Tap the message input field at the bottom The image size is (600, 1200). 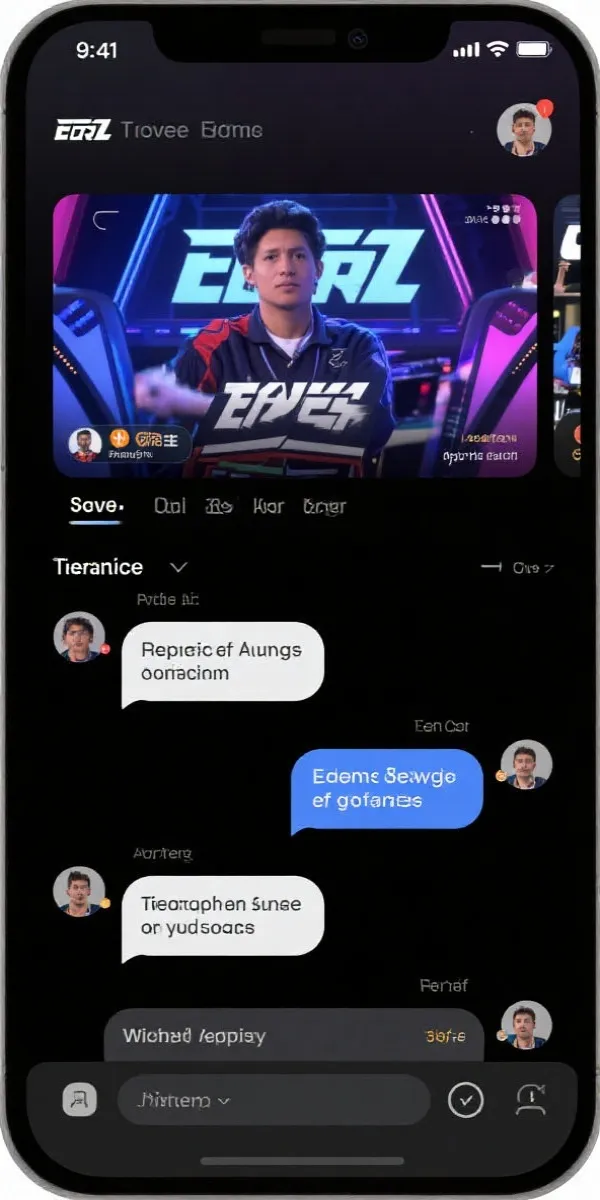click(x=273, y=1100)
